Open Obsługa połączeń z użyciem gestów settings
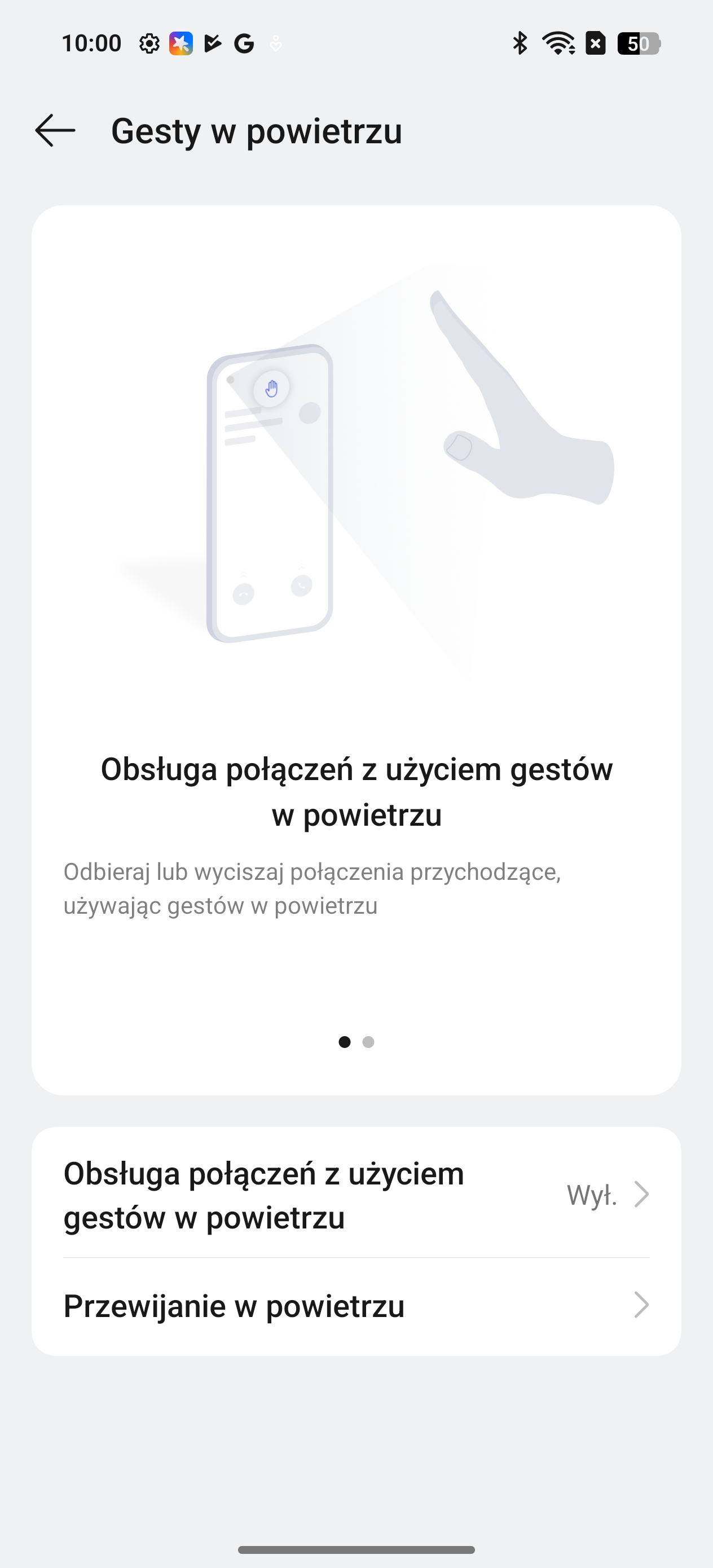This screenshot has height=1568, width=713. [x=356, y=1195]
